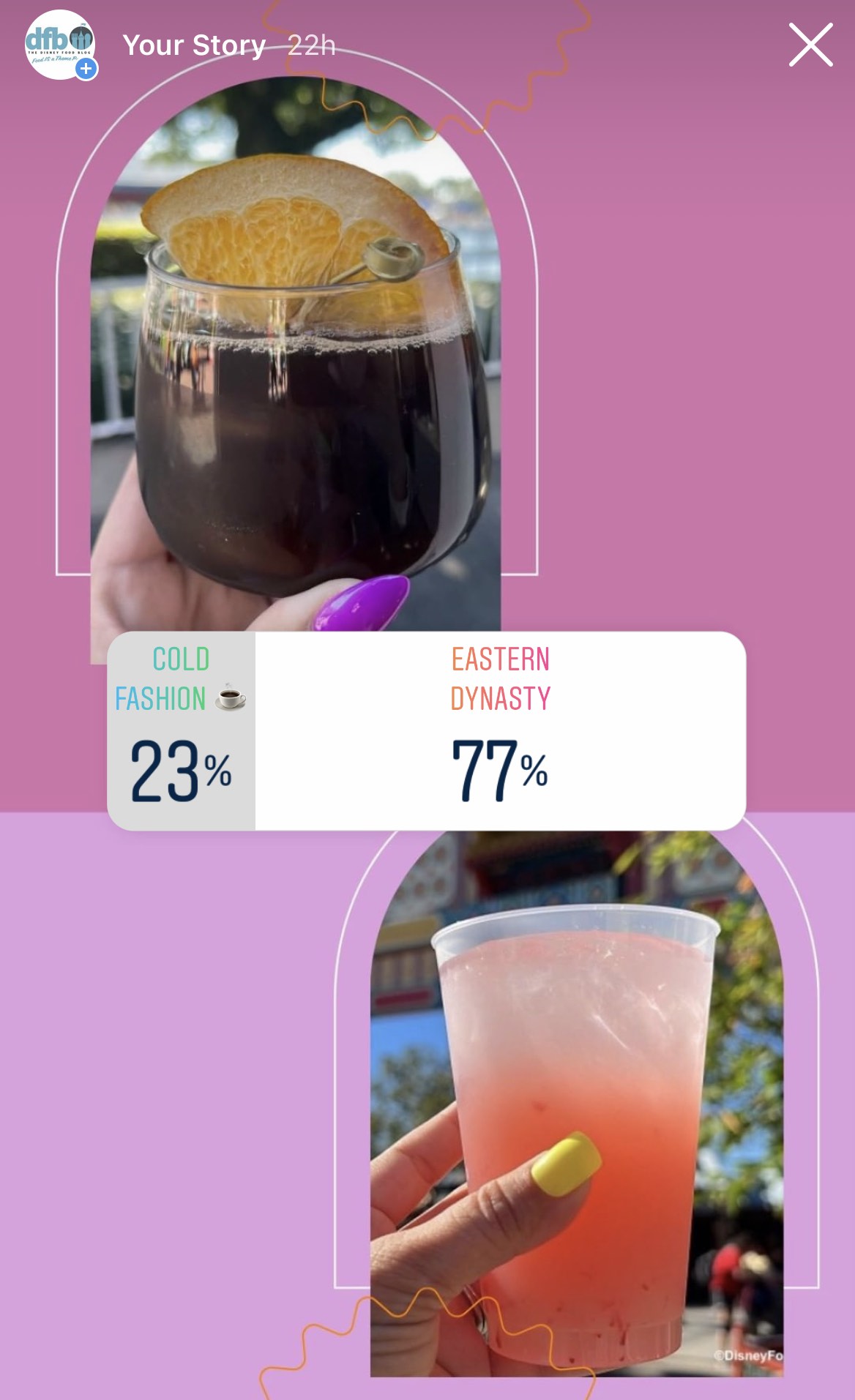
Task: Open the dfb profile avatar
Action: click(60, 45)
